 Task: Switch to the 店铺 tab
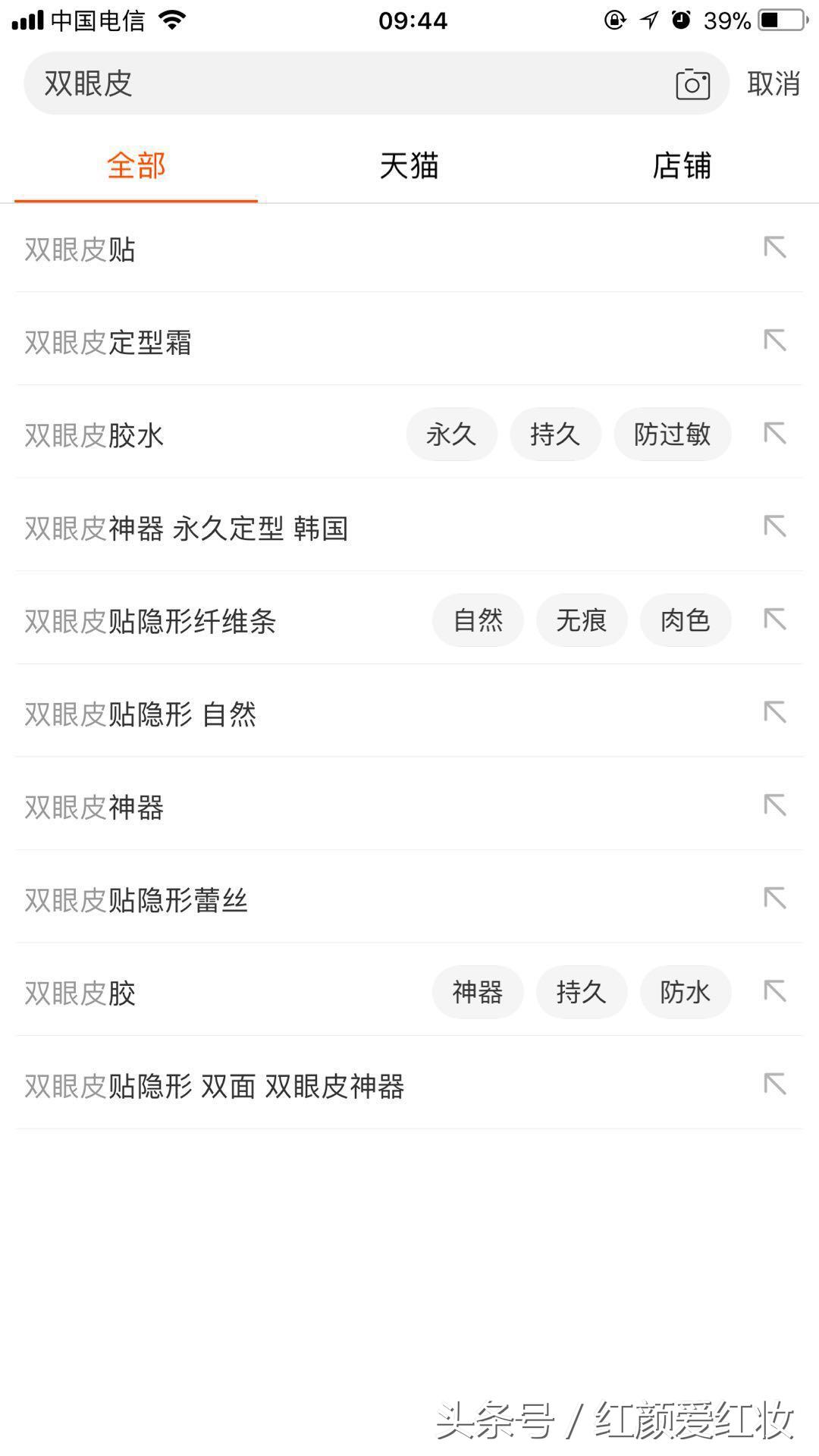tap(683, 165)
